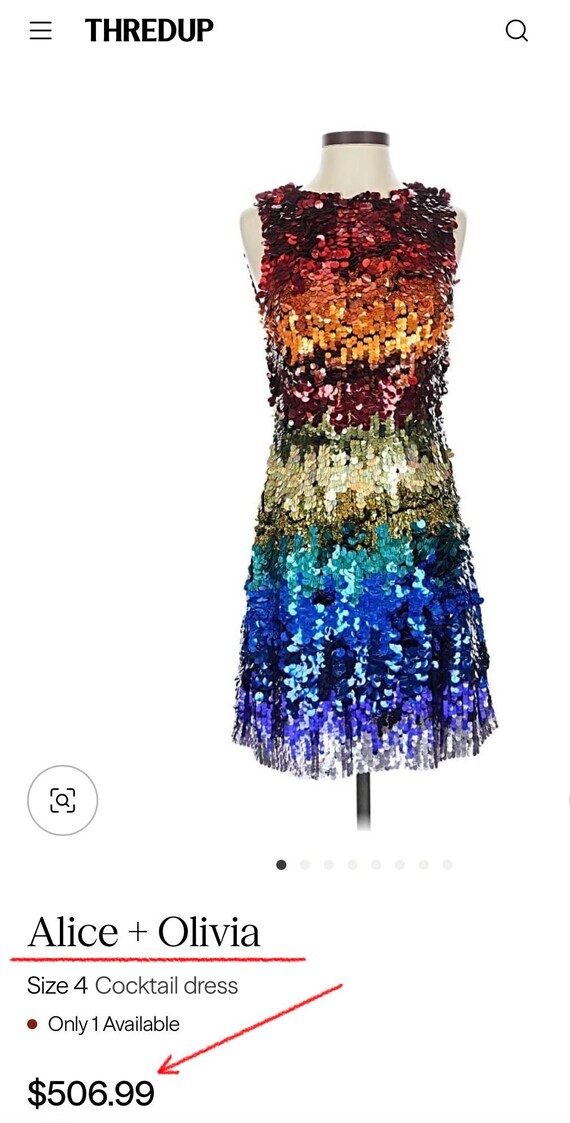Jump to the second photo dot

[305, 864]
